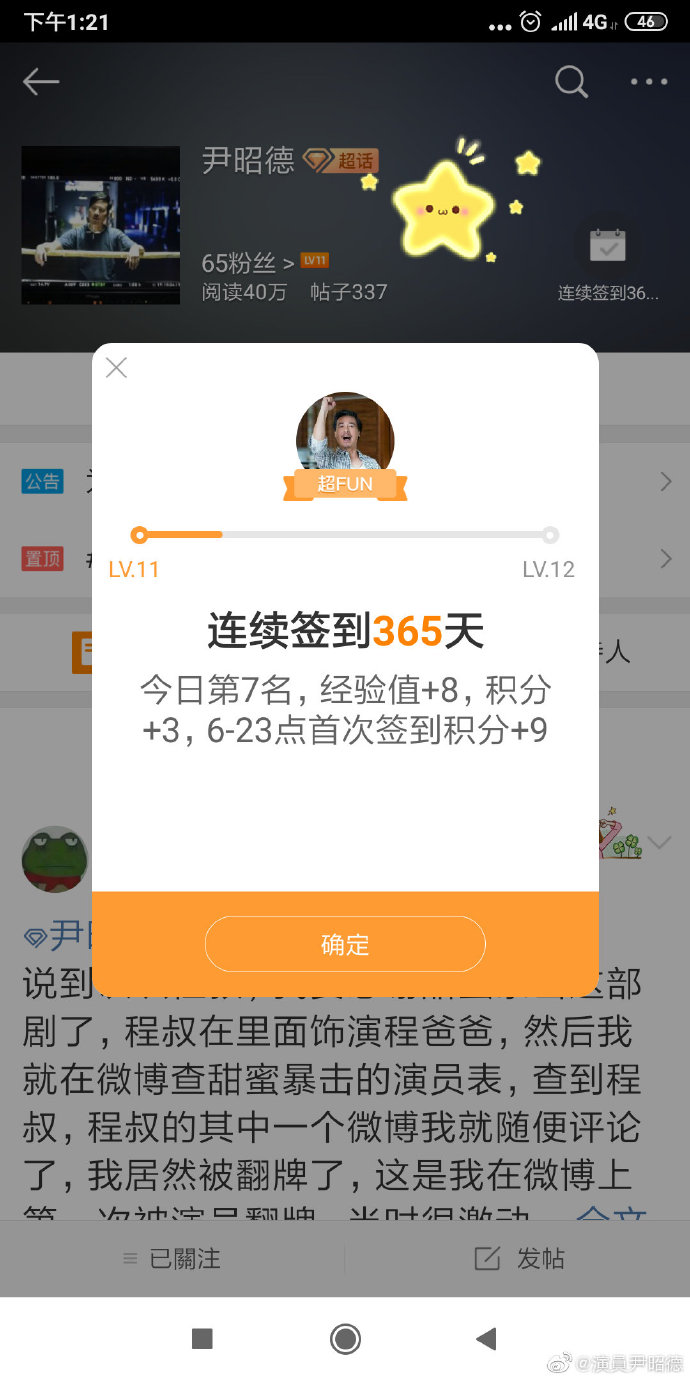690x1380 pixels.
Task: Expand the dropdown arrow on the post
Action: tap(659, 843)
